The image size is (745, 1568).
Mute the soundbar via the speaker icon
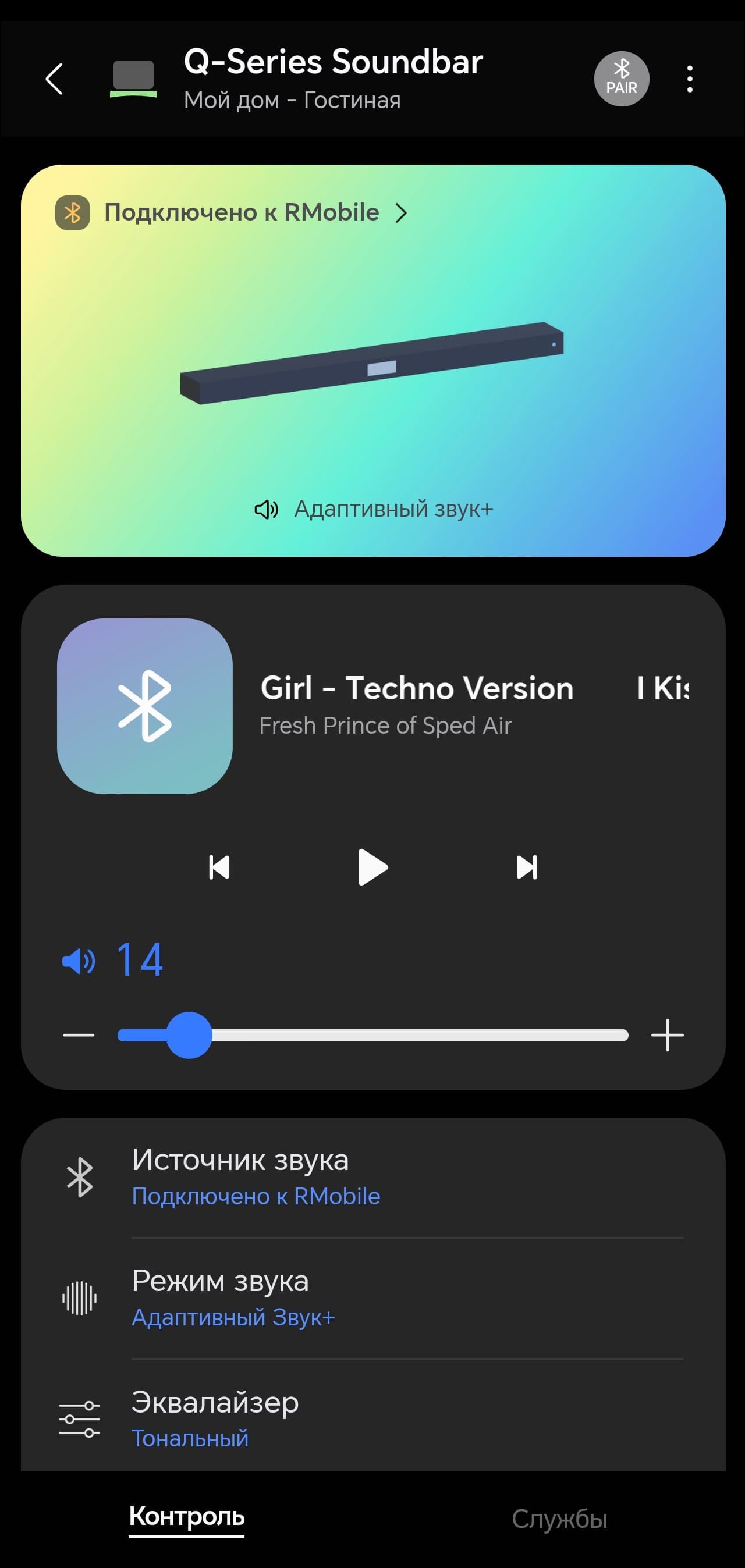click(x=79, y=961)
